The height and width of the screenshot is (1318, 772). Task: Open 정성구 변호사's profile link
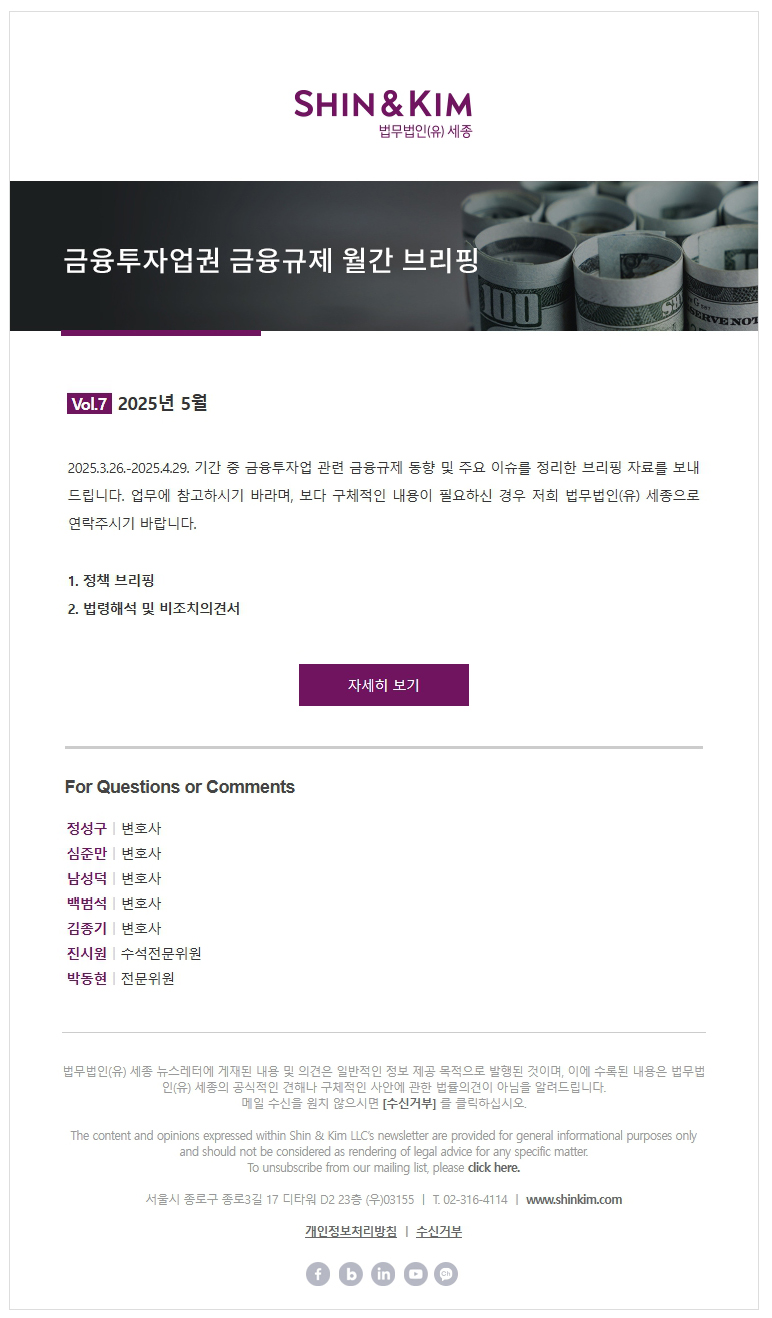tap(87, 828)
